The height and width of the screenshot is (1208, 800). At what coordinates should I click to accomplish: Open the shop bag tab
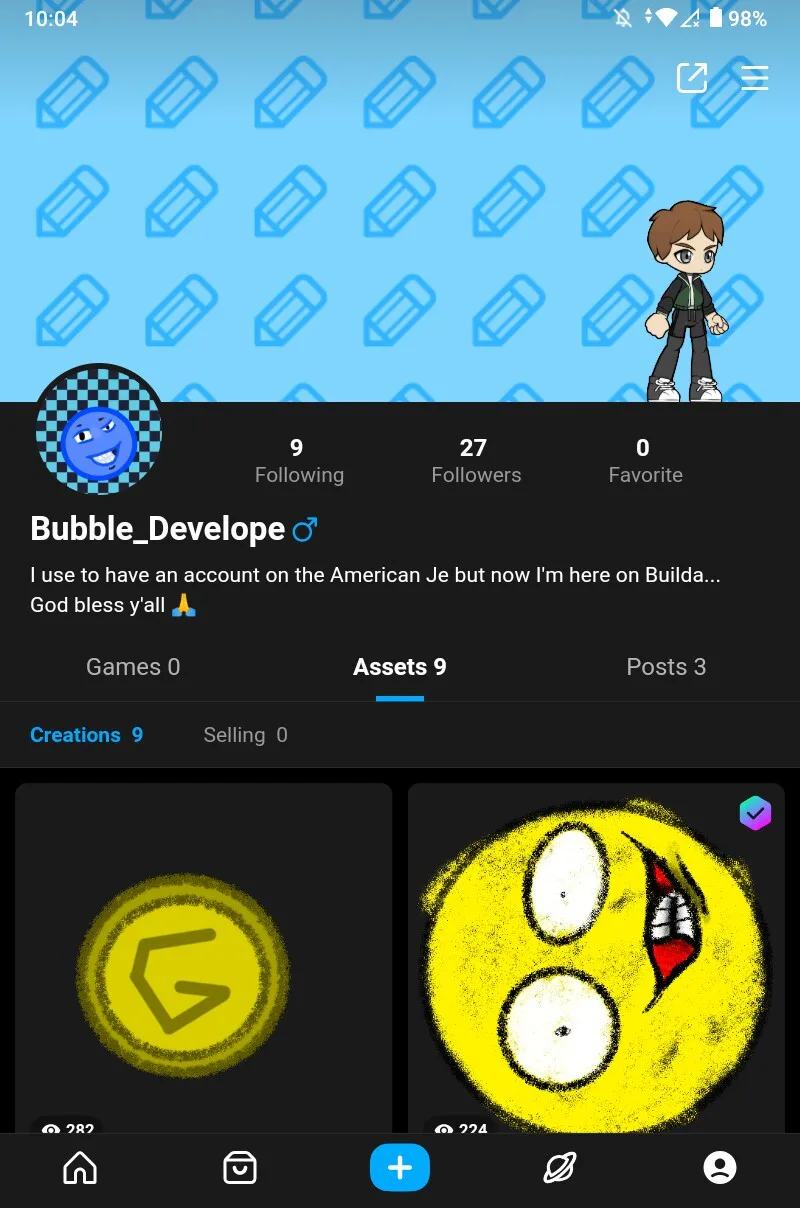(x=240, y=1167)
